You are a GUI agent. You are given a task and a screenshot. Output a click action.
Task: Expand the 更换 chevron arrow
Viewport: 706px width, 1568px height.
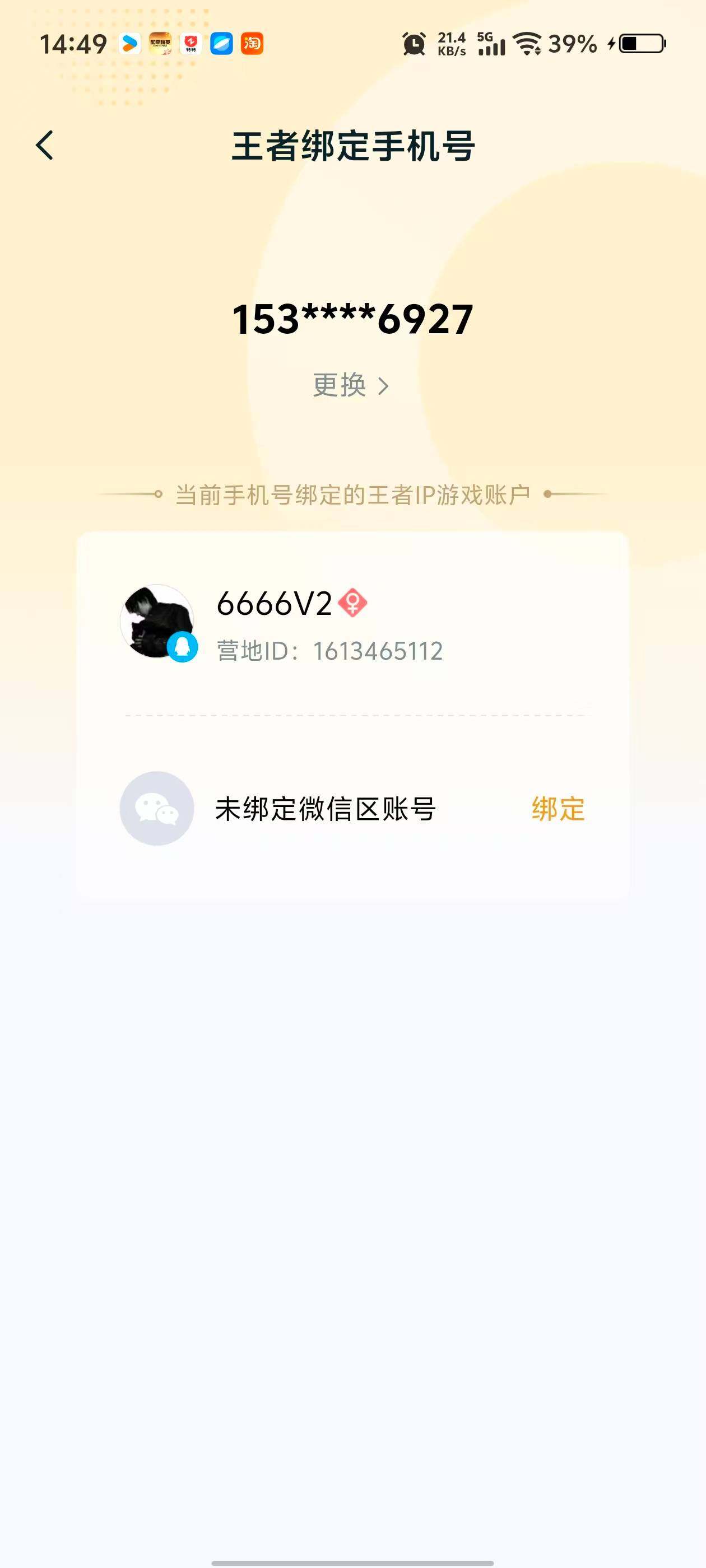pyautogui.click(x=385, y=385)
